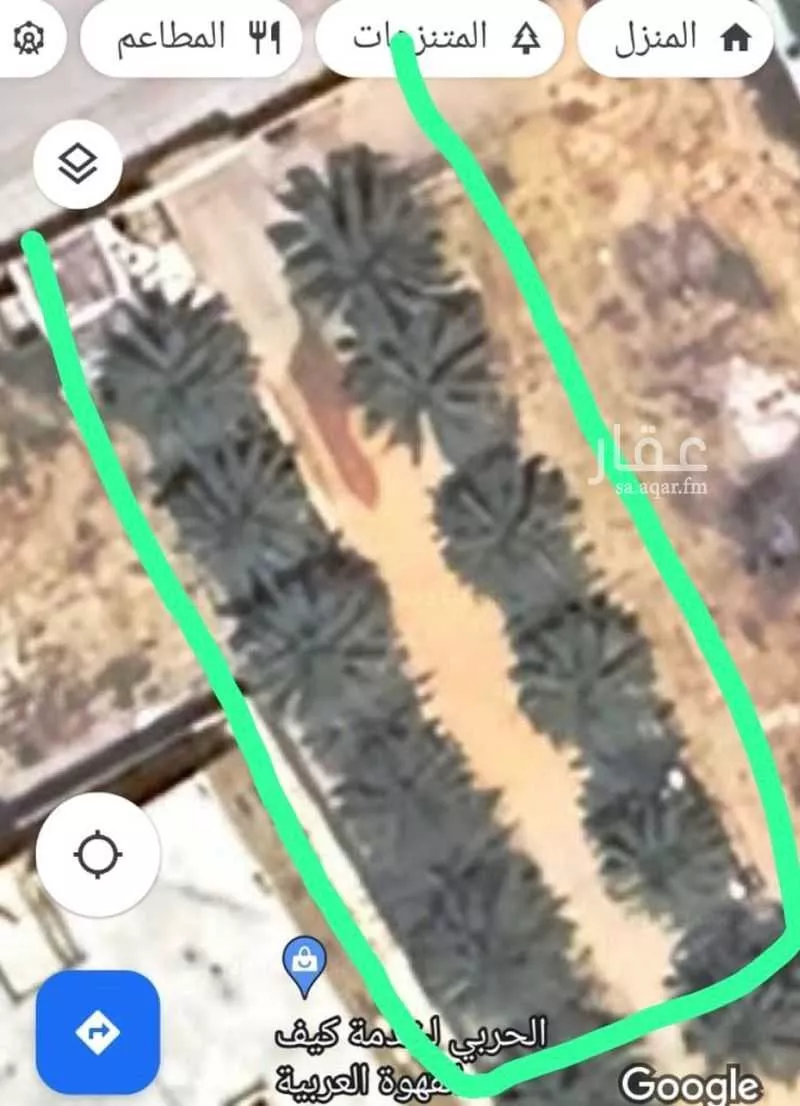
Task: Center map on my location
Action: [98, 855]
